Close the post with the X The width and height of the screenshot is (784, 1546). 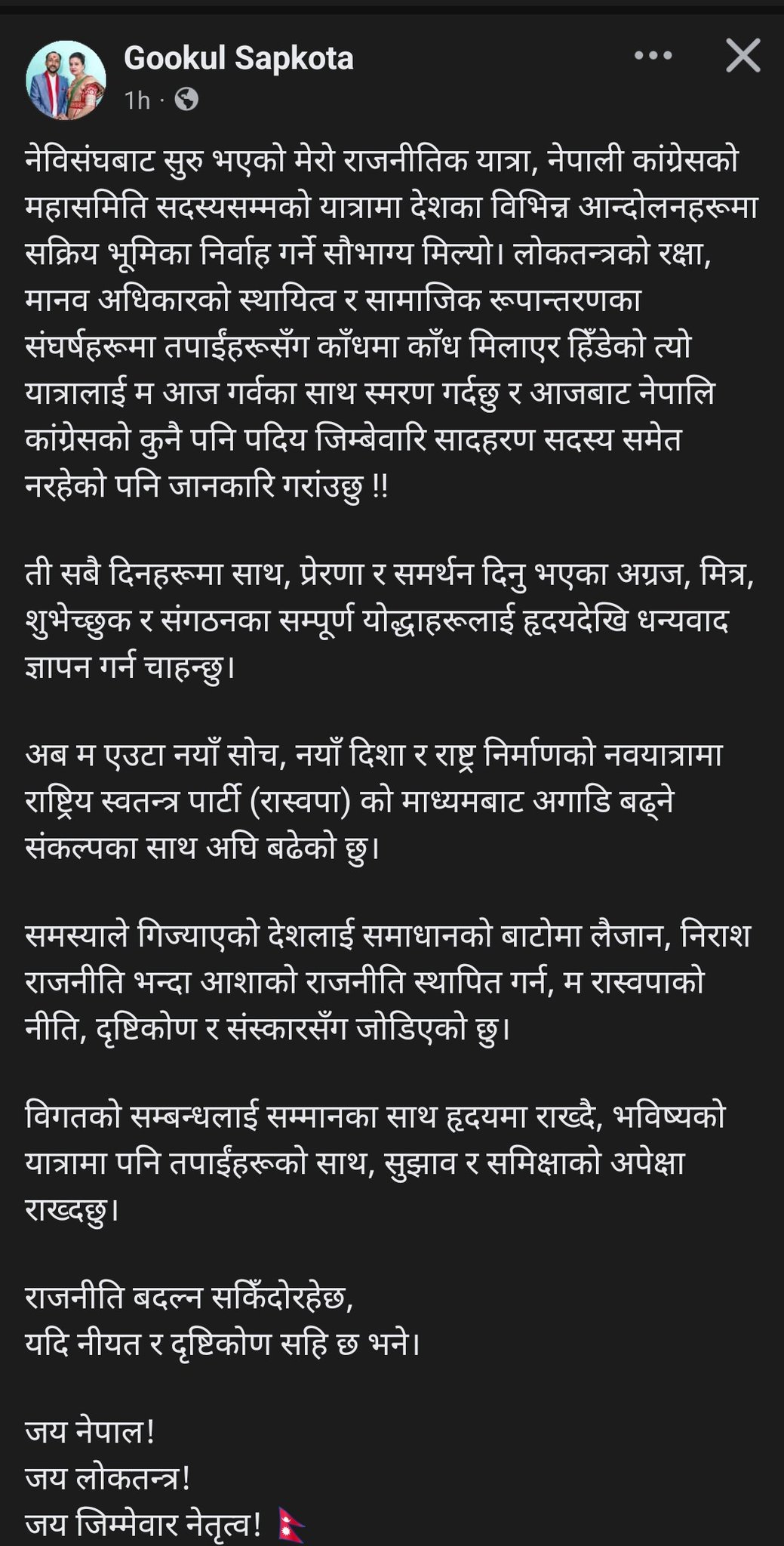[742, 56]
